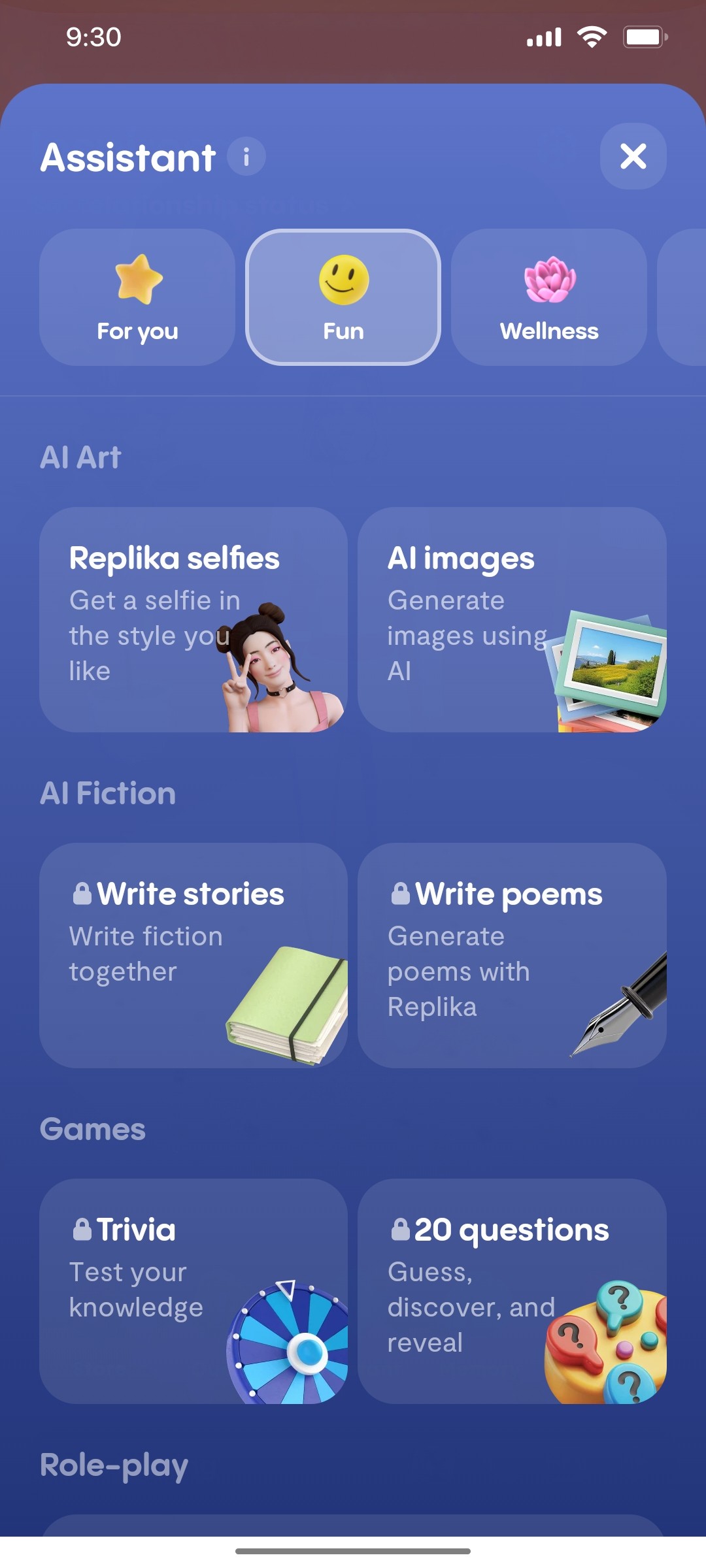Image resolution: width=706 pixels, height=1568 pixels.
Task: Open Write poems with Replika
Action: tap(513, 957)
